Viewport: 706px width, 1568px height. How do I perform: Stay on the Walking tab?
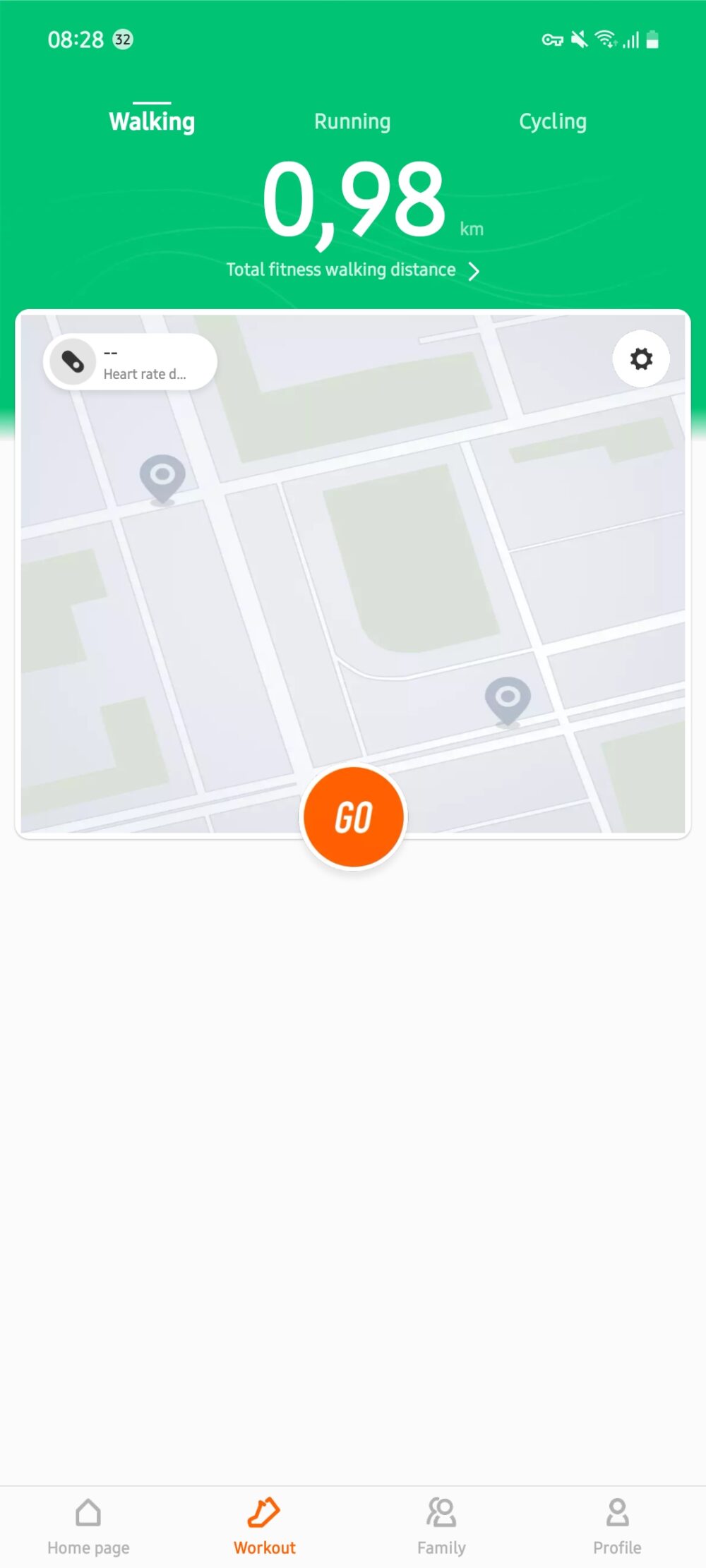[x=152, y=121]
